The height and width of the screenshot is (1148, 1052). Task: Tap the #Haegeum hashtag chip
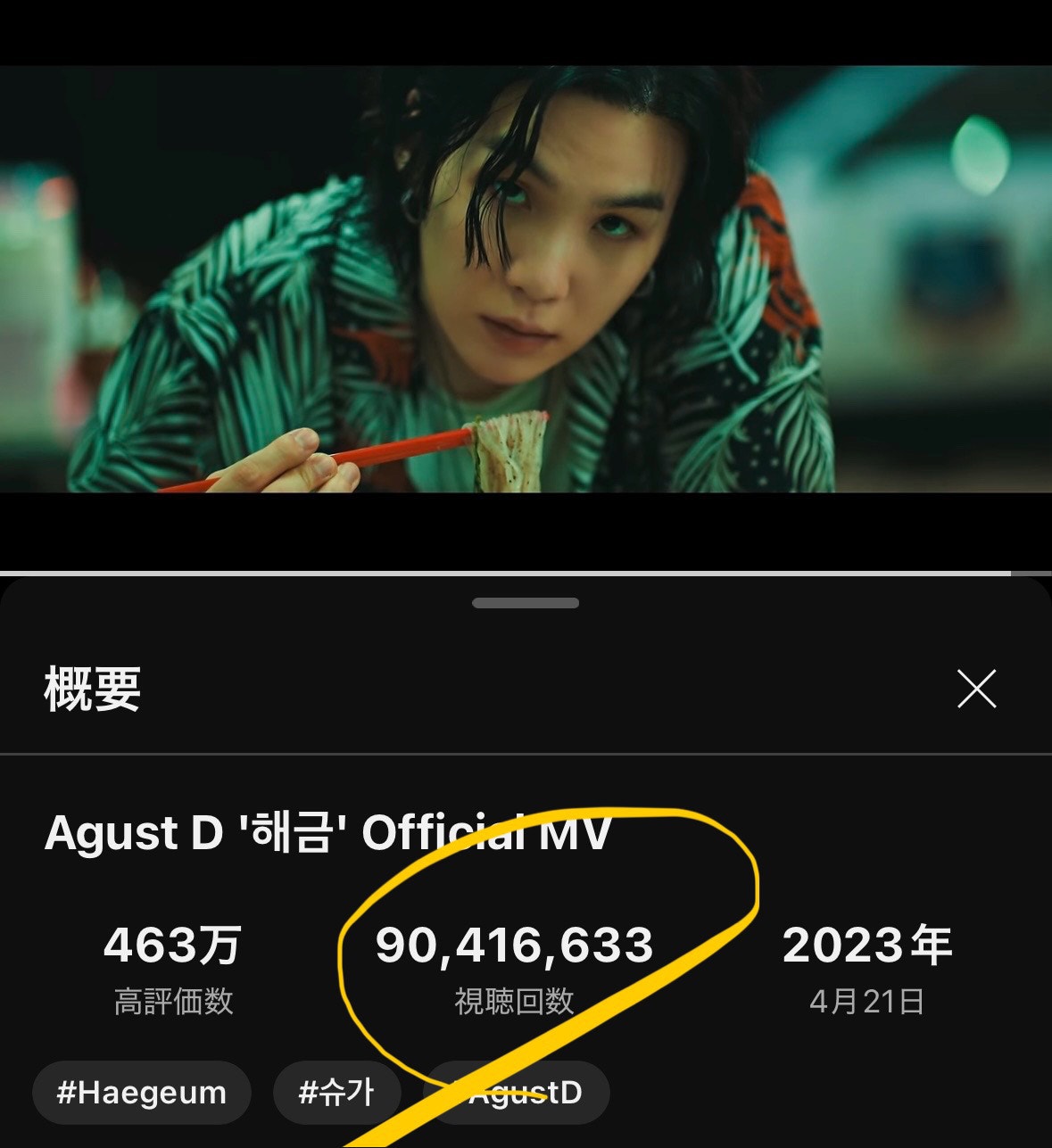141,1092
